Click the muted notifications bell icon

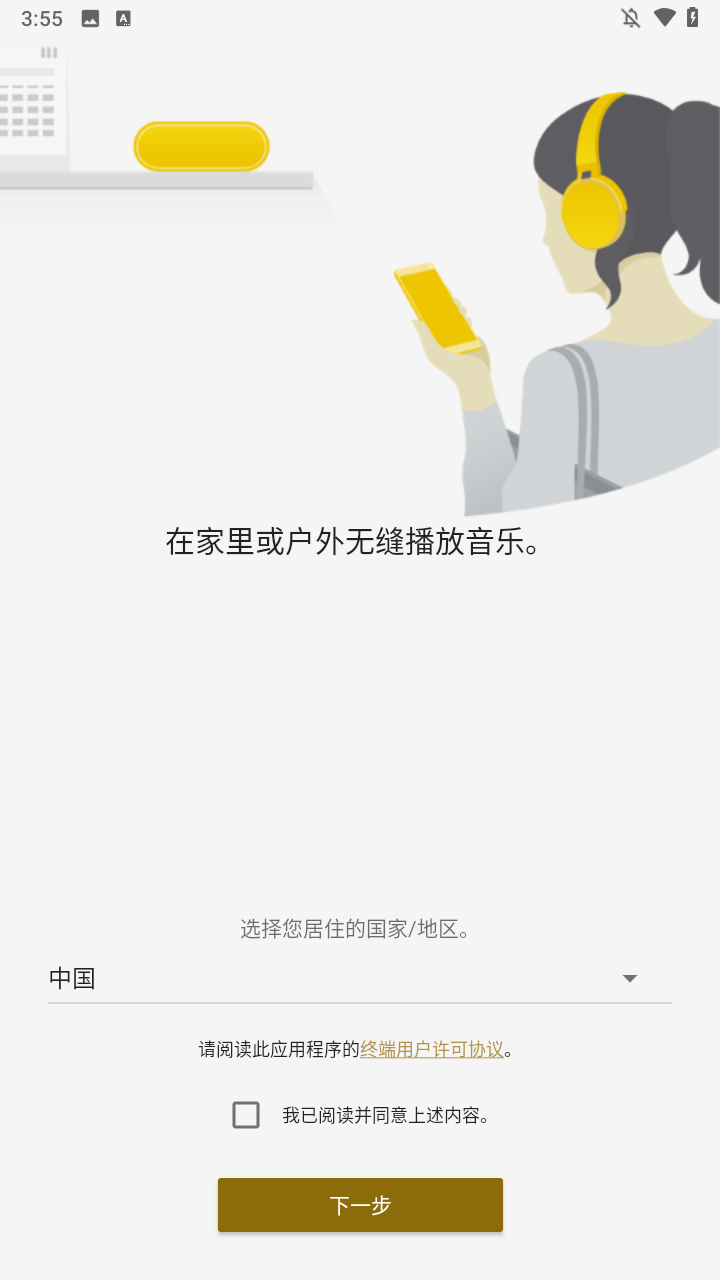click(630, 17)
